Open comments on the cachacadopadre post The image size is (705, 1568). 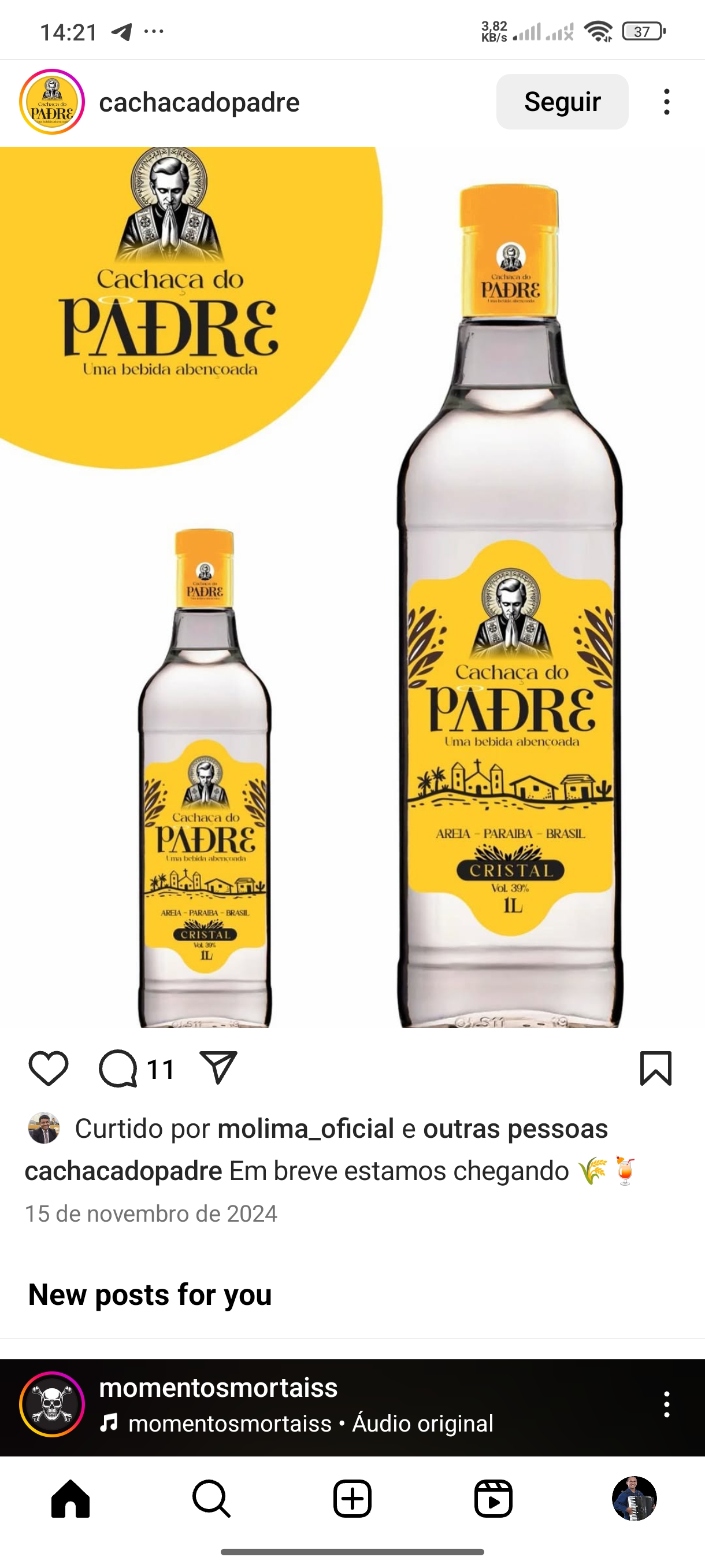click(x=118, y=1068)
